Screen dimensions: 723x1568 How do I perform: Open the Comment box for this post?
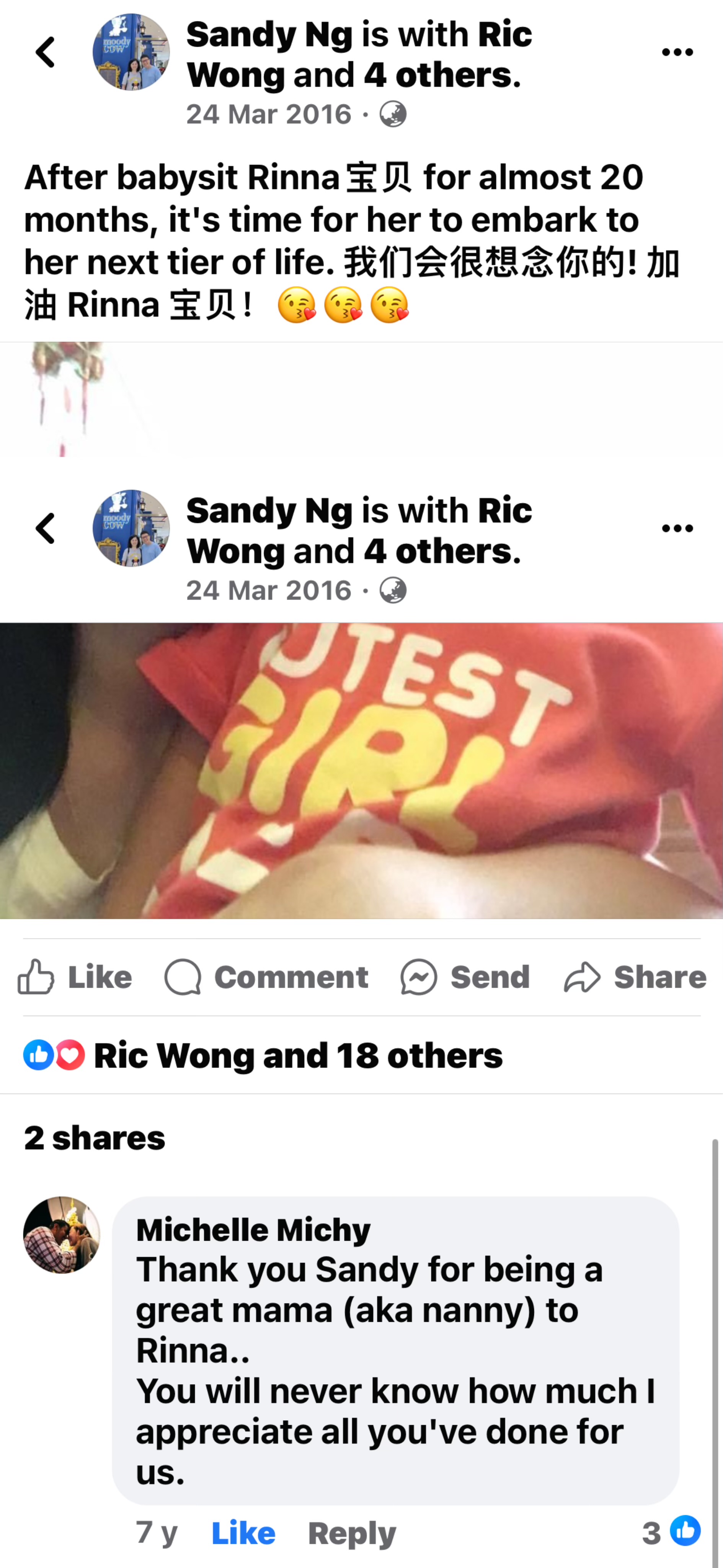(266, 978)
